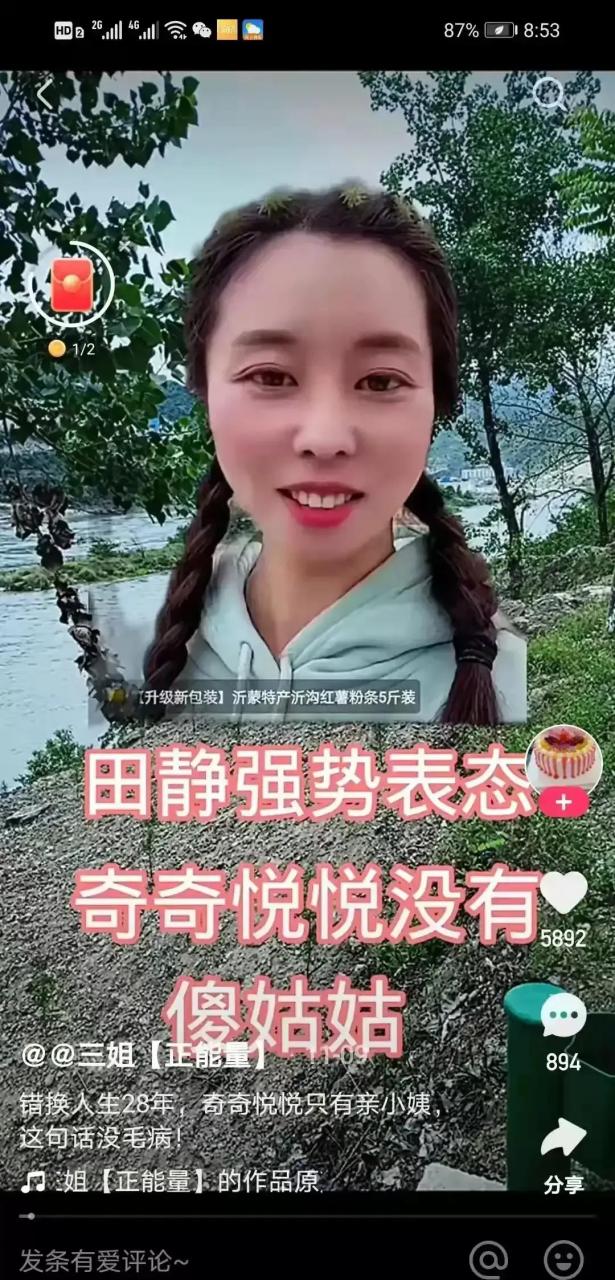Open the search icon
Viewport: 615px width, 1280px height.
[x=548, y=95]
